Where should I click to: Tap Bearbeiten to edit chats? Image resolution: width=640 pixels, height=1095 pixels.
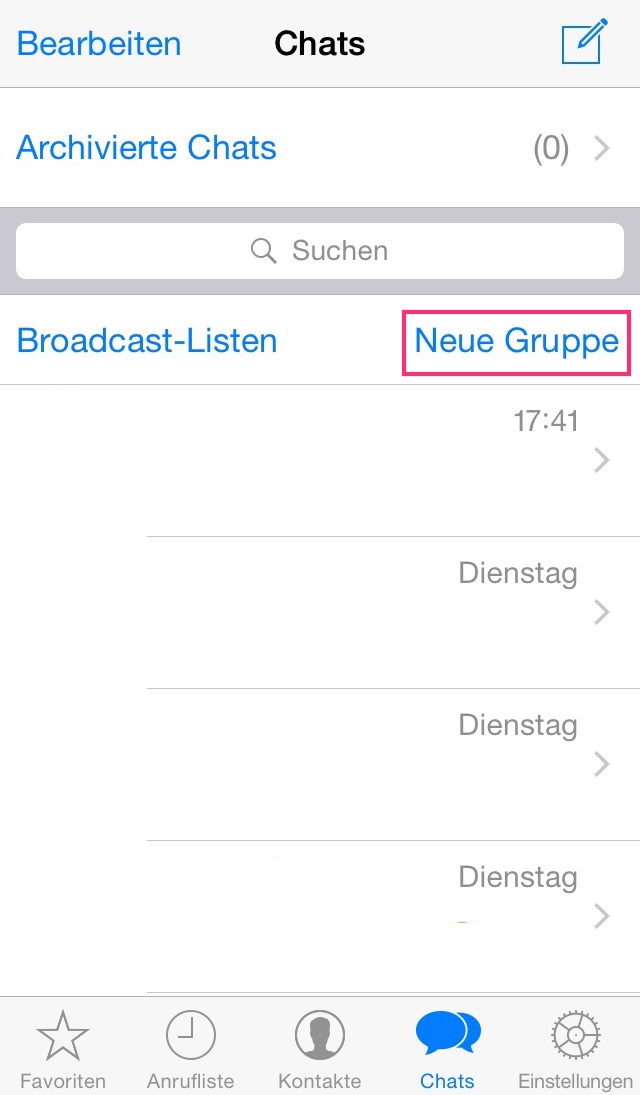pyautogui.click(x=99, y=43)
